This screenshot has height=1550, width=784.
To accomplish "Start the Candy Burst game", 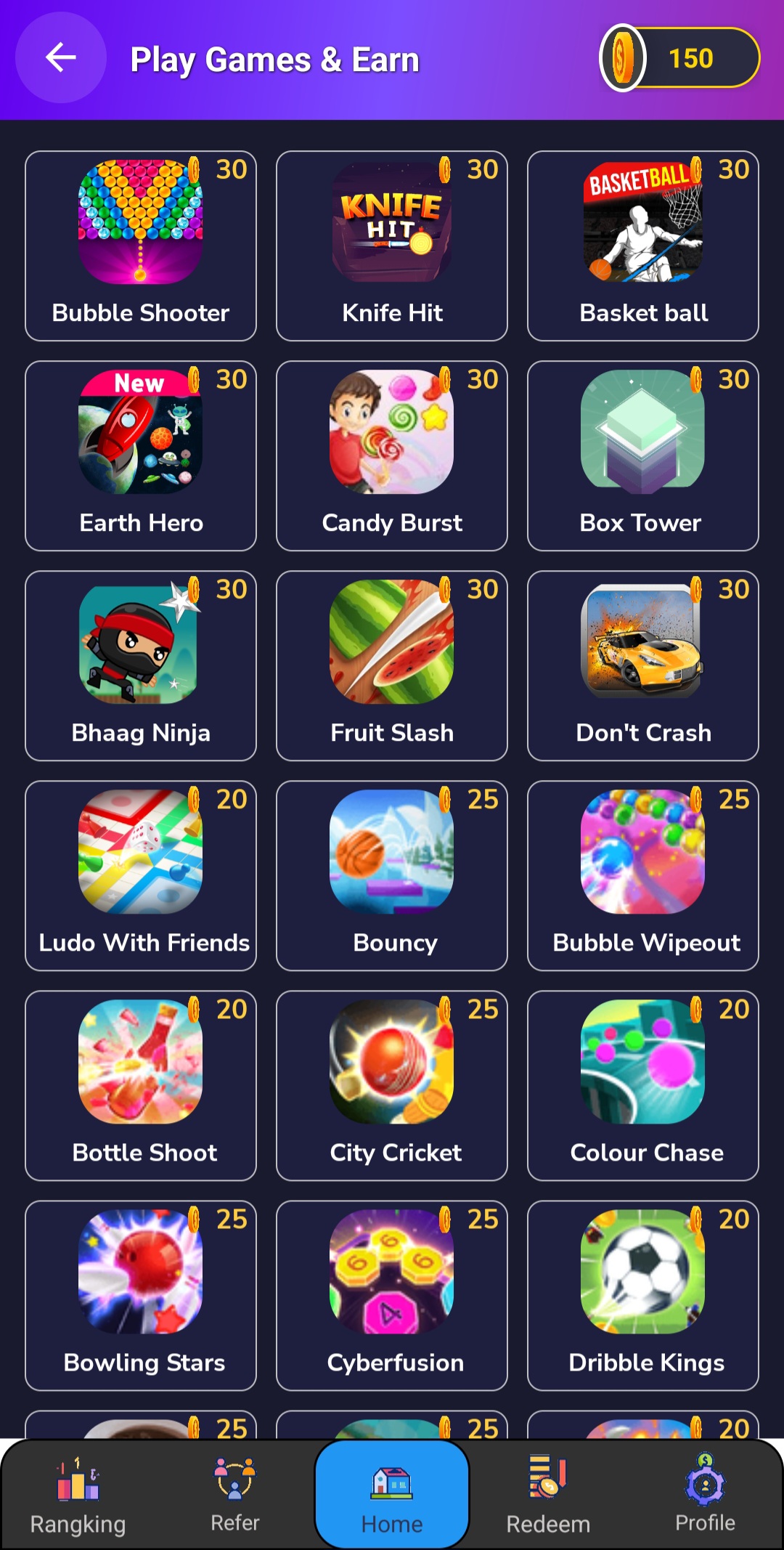I will click(x=392, y=455).
